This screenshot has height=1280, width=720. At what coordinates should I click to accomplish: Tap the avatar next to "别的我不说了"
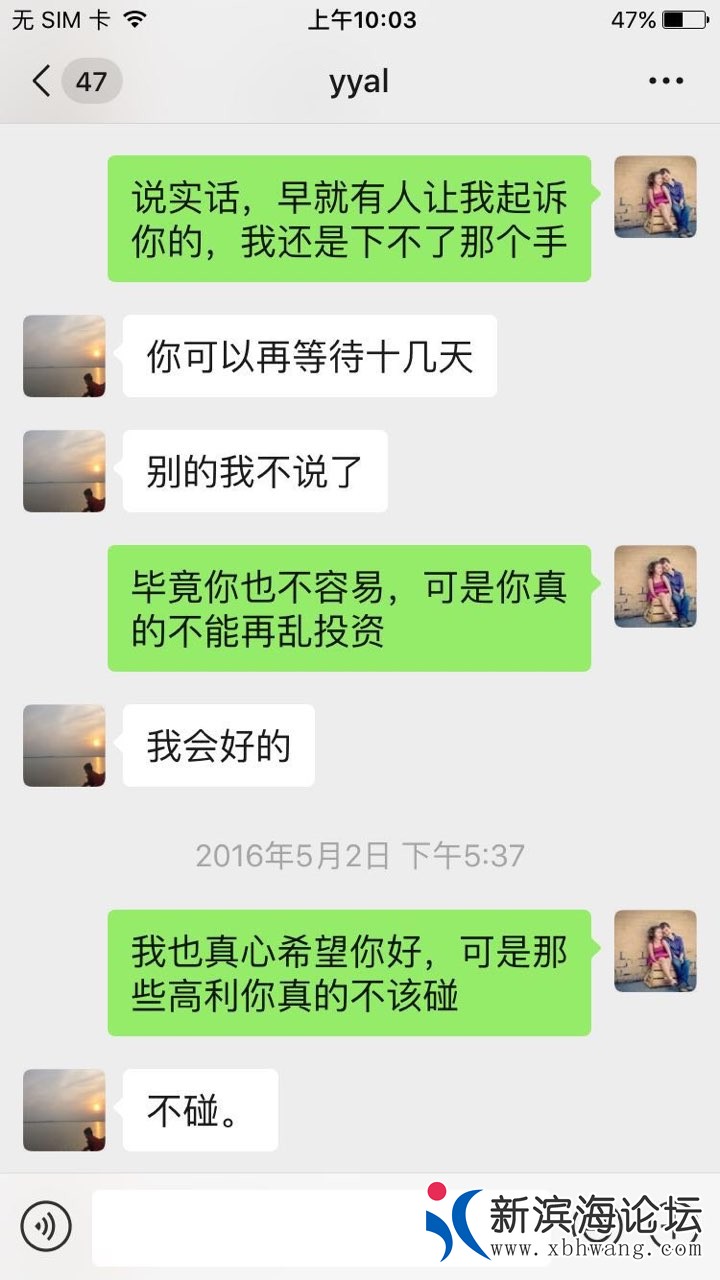pyautogui.click(x=64, y=471)
